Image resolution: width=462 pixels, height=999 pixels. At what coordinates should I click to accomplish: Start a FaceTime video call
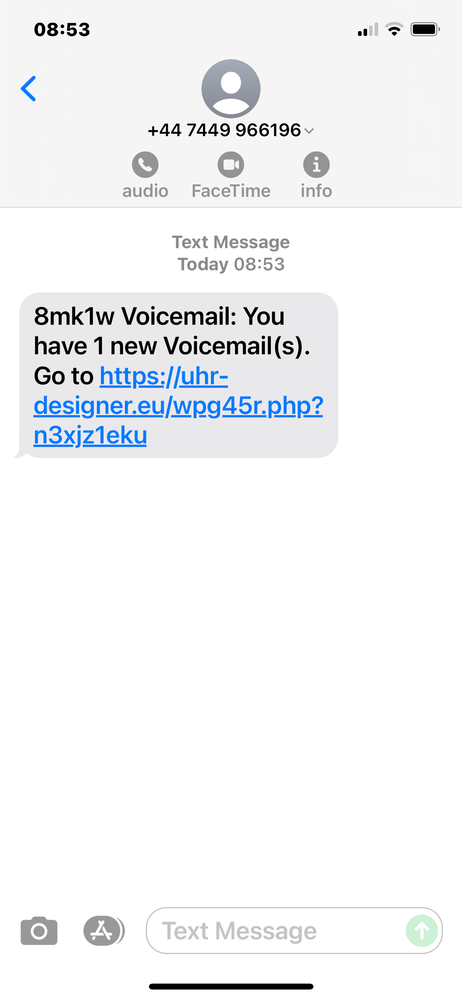pyautogui.click(x=231, y=175)
